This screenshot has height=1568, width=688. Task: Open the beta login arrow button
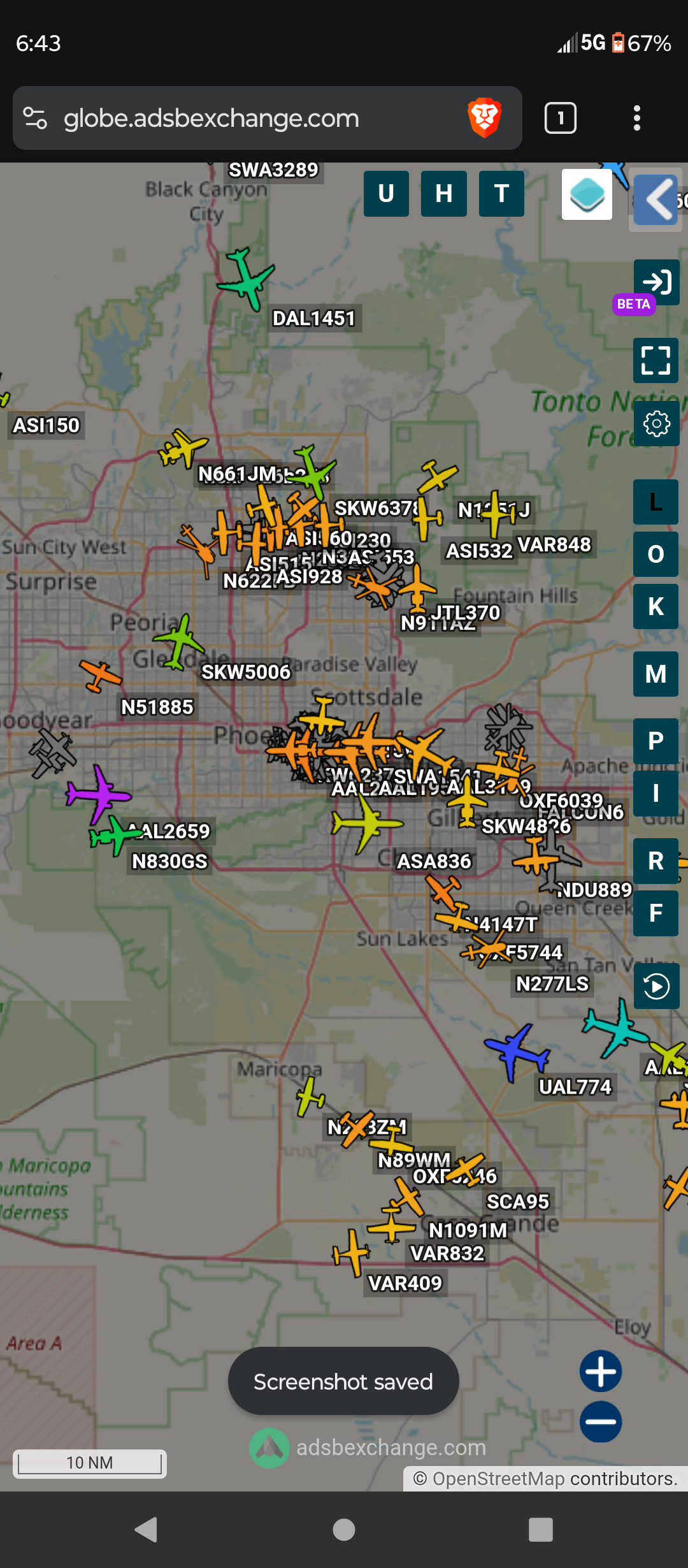coord(656,282)
